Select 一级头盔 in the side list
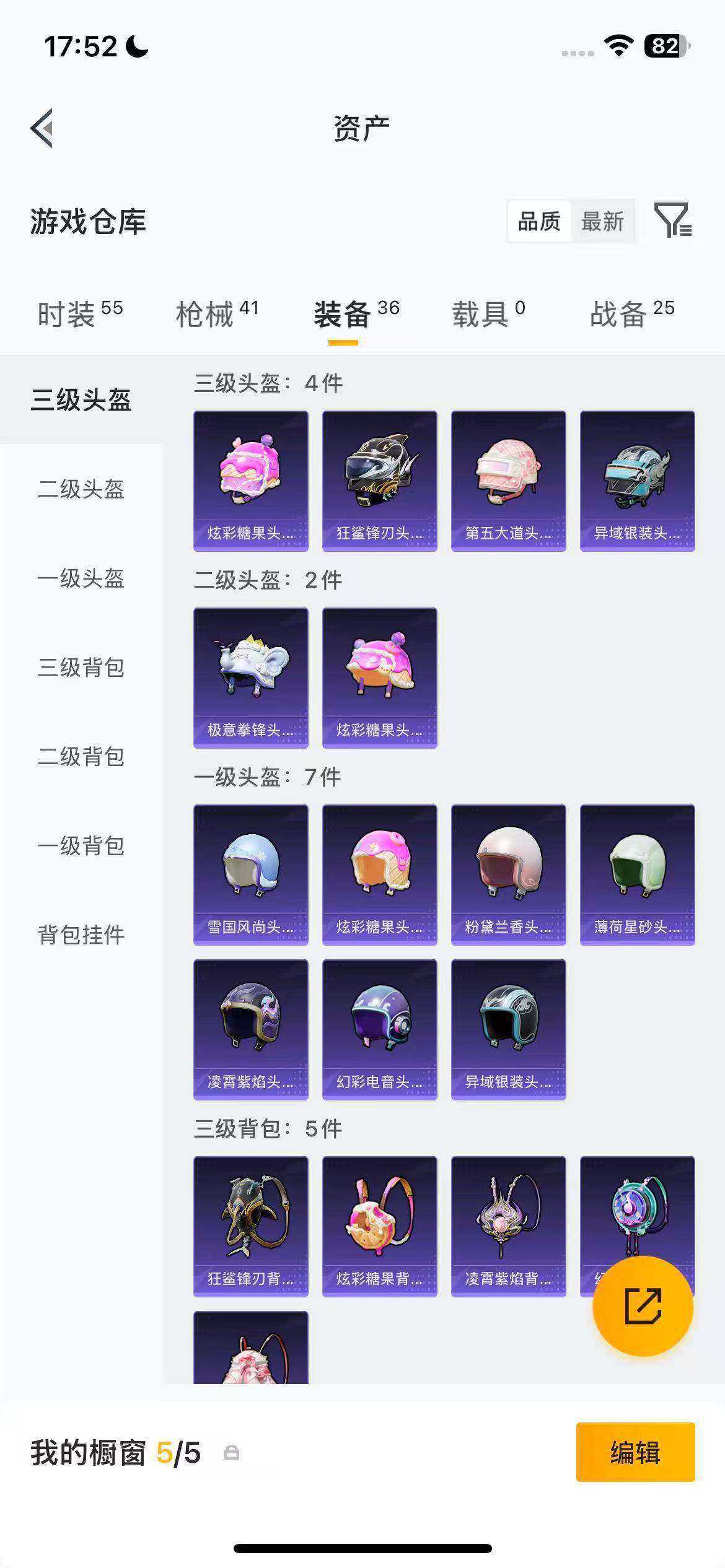This screenshot has height=1568, width=725. (x=81, y=578)
